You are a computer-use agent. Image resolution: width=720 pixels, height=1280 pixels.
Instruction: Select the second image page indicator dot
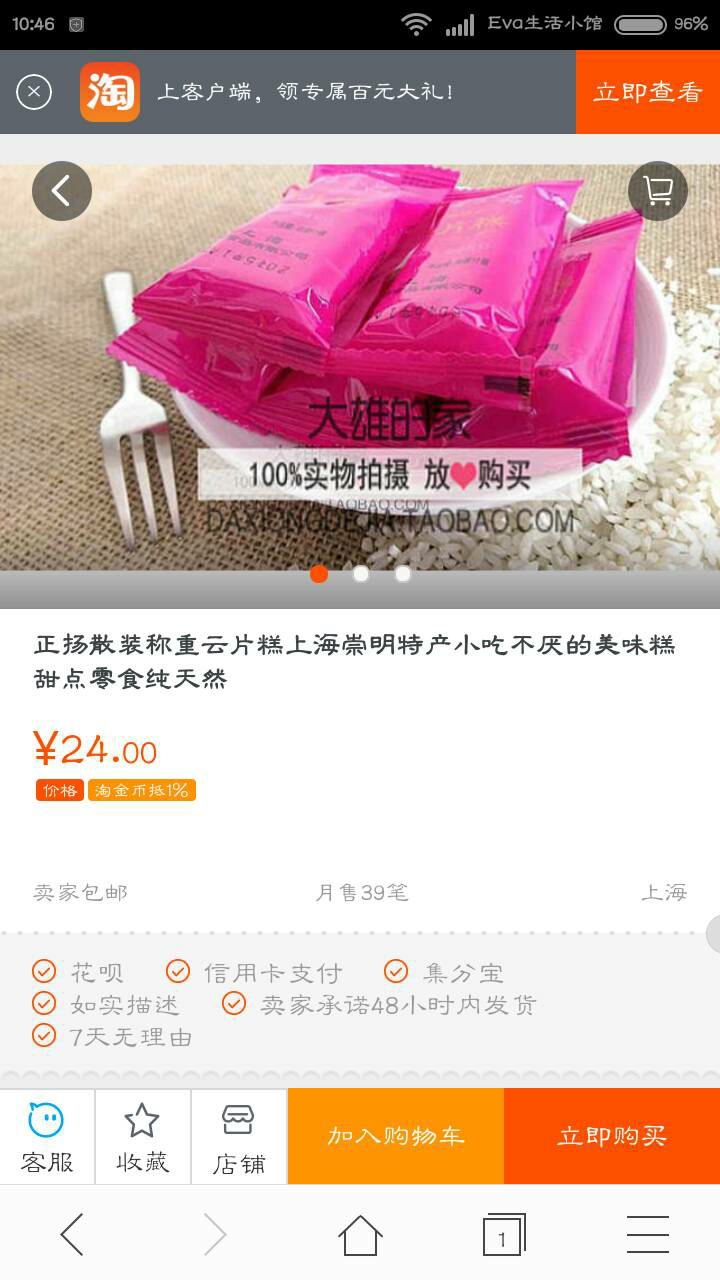(x=361, y=574)
